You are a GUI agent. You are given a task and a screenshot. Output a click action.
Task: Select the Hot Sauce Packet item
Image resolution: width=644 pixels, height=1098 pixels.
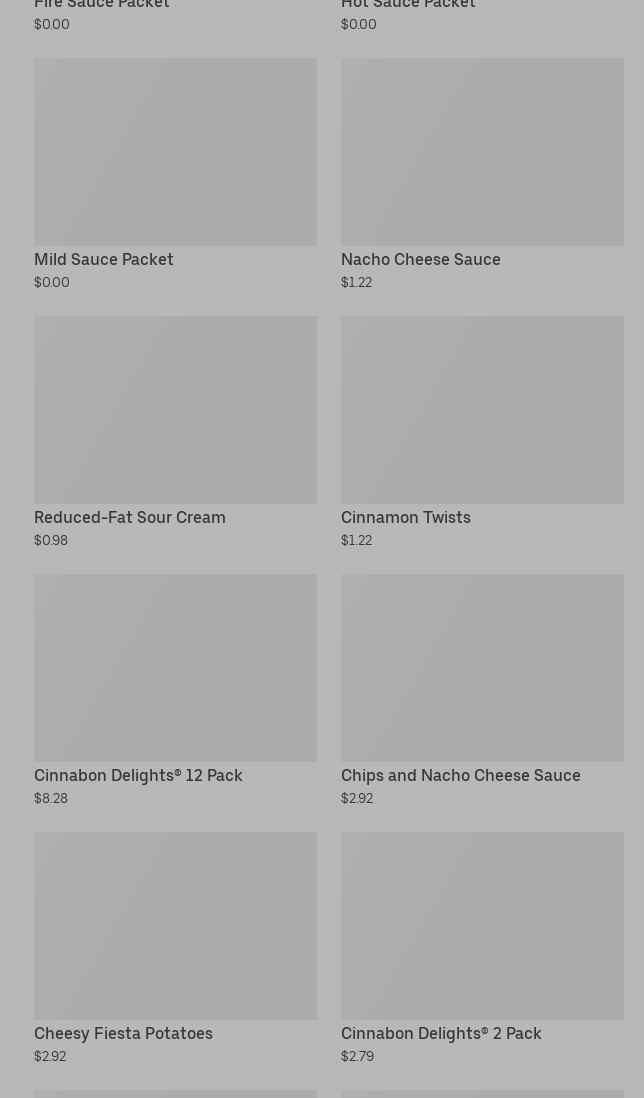point(408,6)
